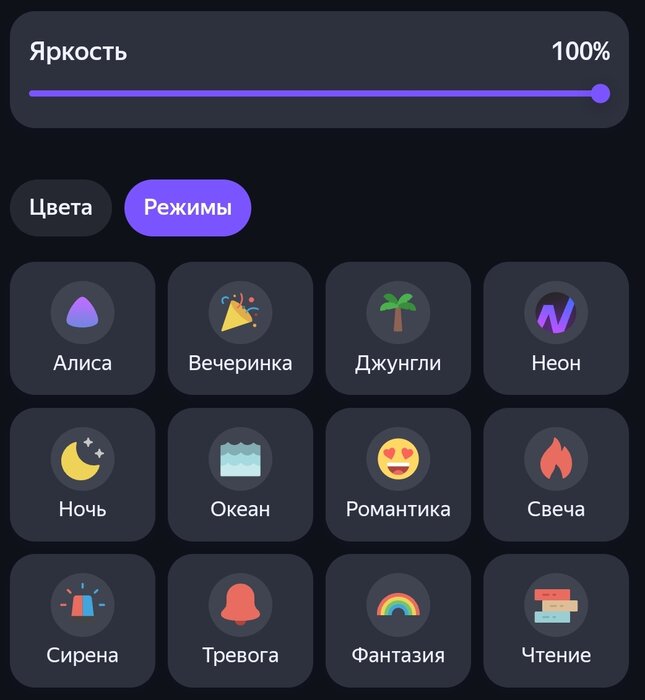This screenshot has width=645, height=700.
Task: Apply the Фантазия rainbow mode
Action: [x=398, y=620]
